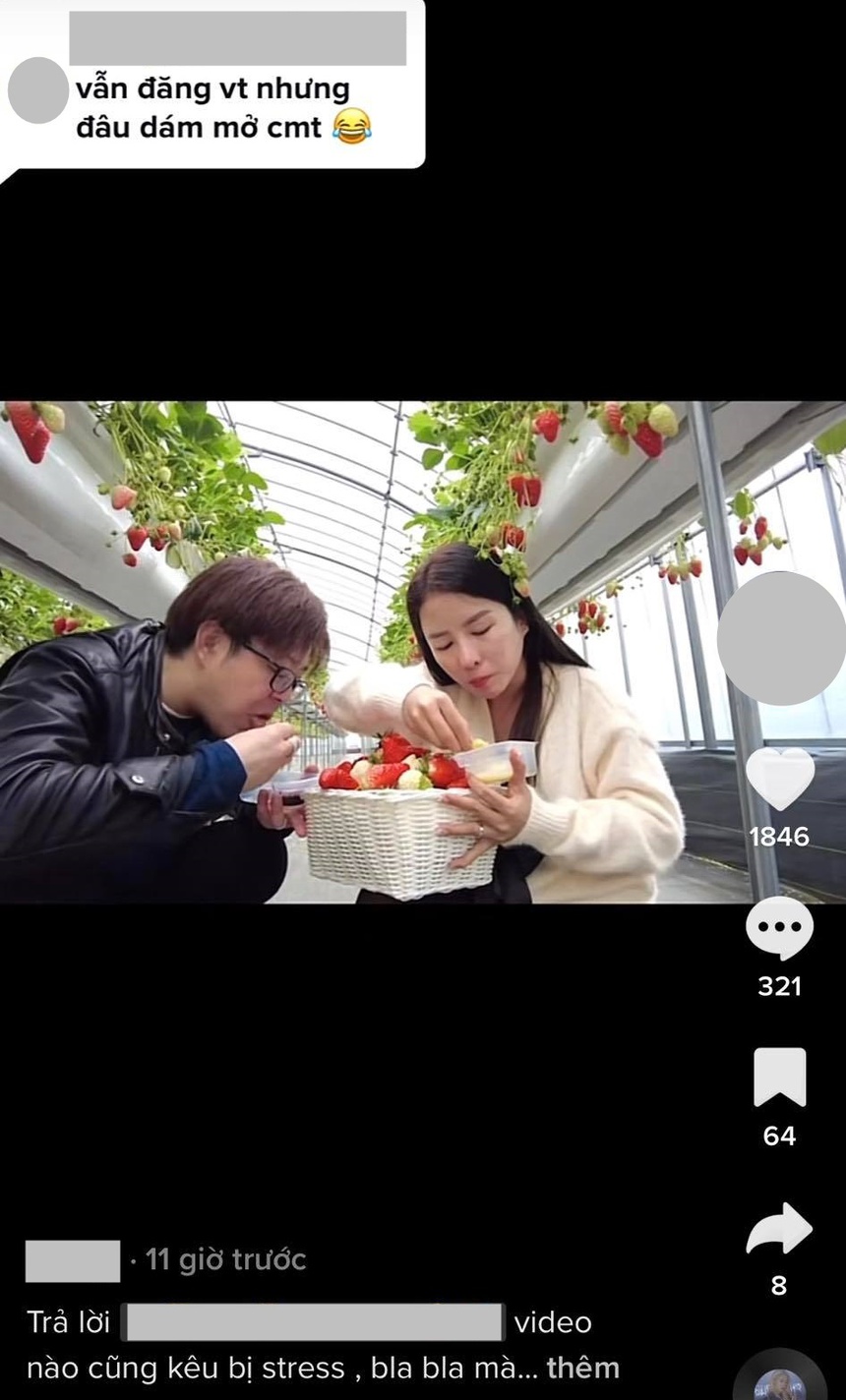Image resolution: width=846 pixels, height=1400 pixels.
Task: Open the 321 comments count
Action: coord(779,986)
